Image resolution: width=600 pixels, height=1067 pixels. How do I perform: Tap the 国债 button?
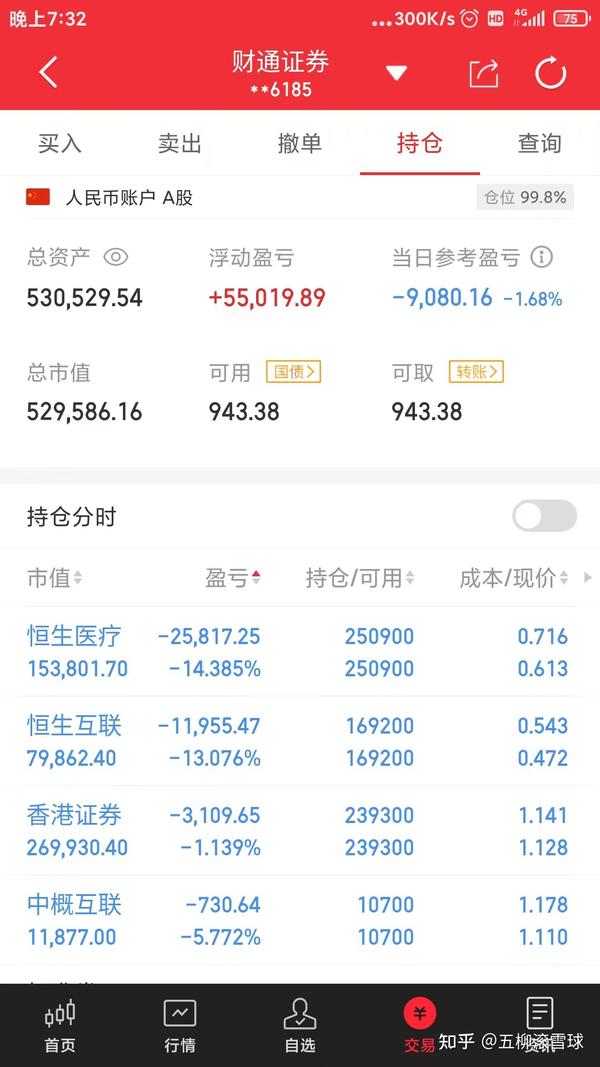click(293, 372)
